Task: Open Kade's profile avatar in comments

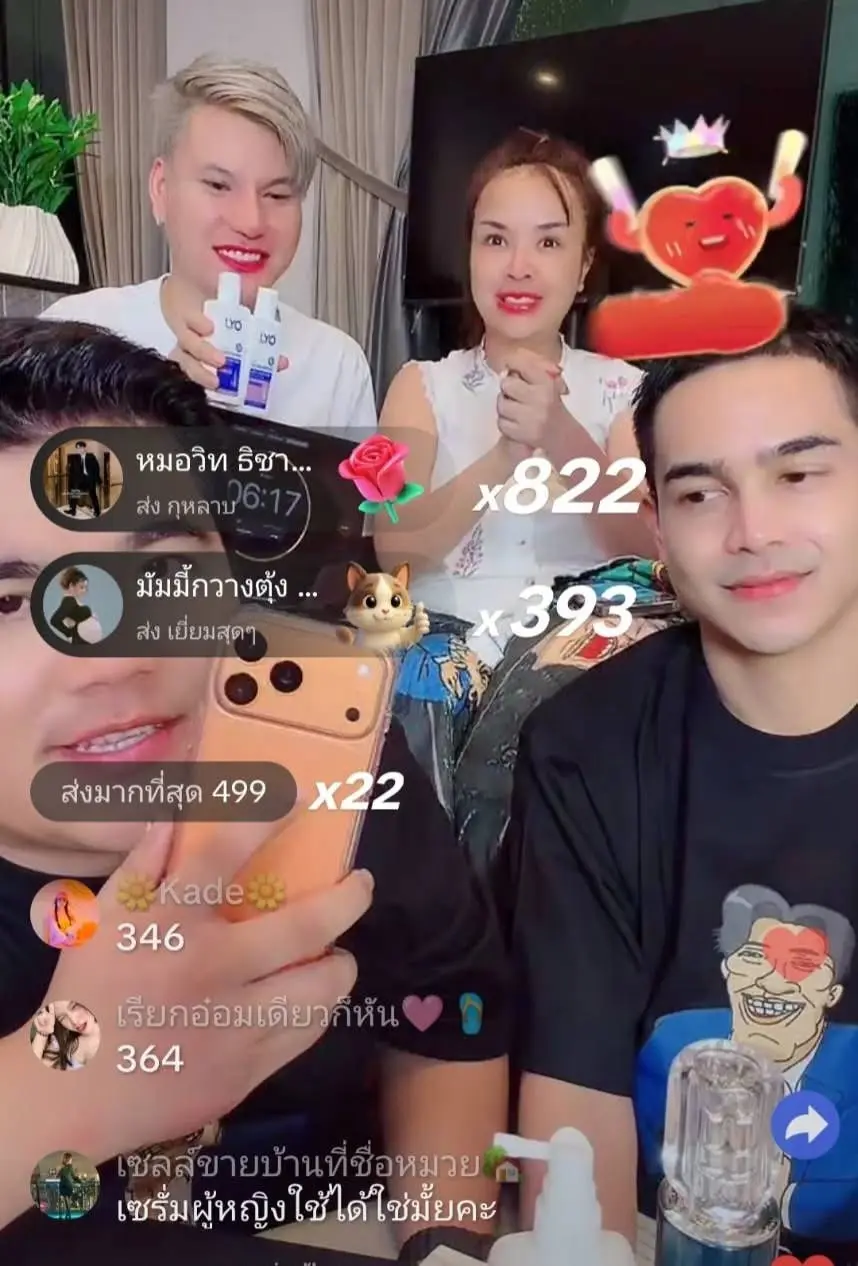Action: pyautogui.click(x=65, y=913)
